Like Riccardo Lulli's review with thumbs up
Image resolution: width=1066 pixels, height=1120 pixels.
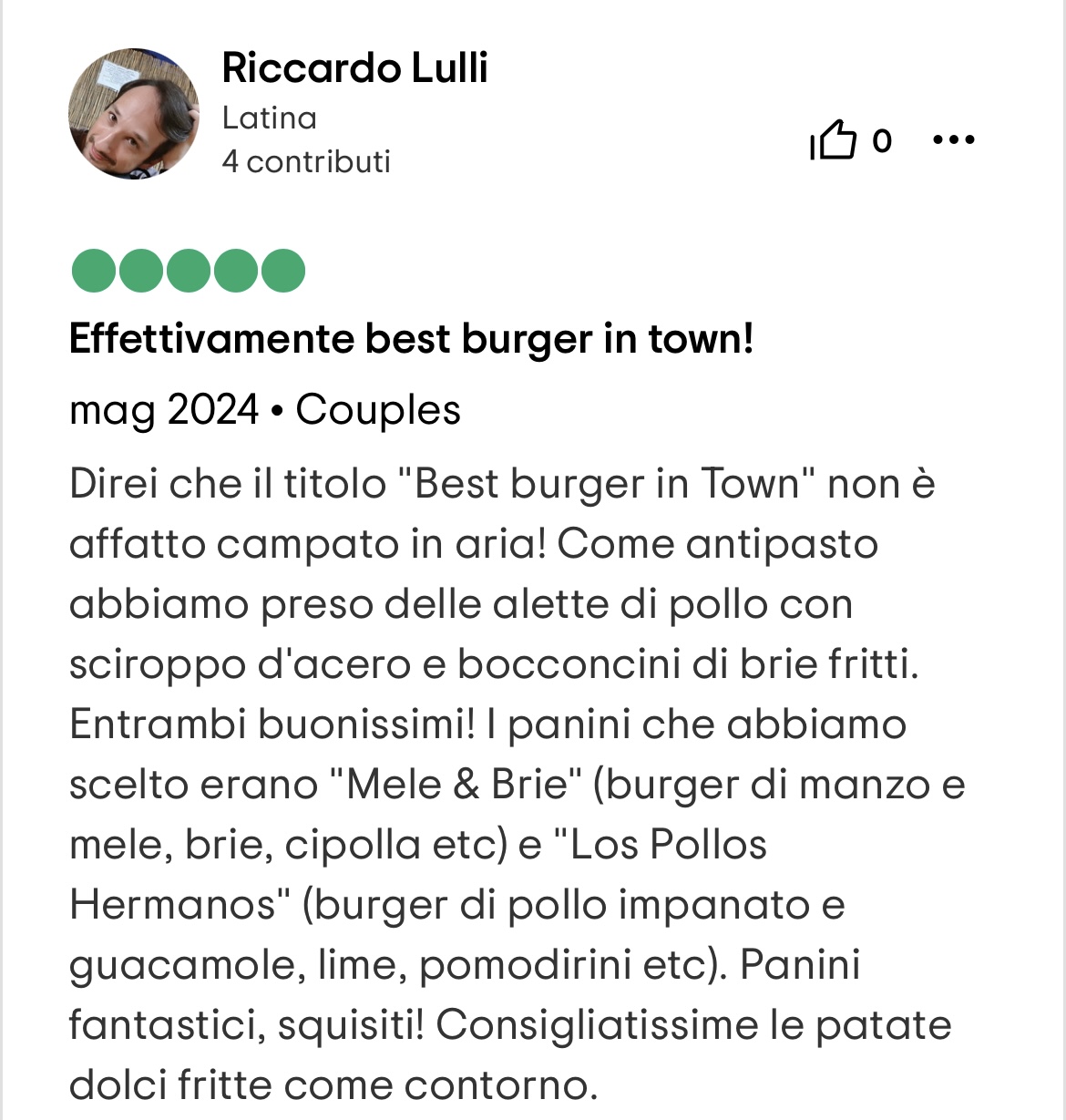coord(835,140)
